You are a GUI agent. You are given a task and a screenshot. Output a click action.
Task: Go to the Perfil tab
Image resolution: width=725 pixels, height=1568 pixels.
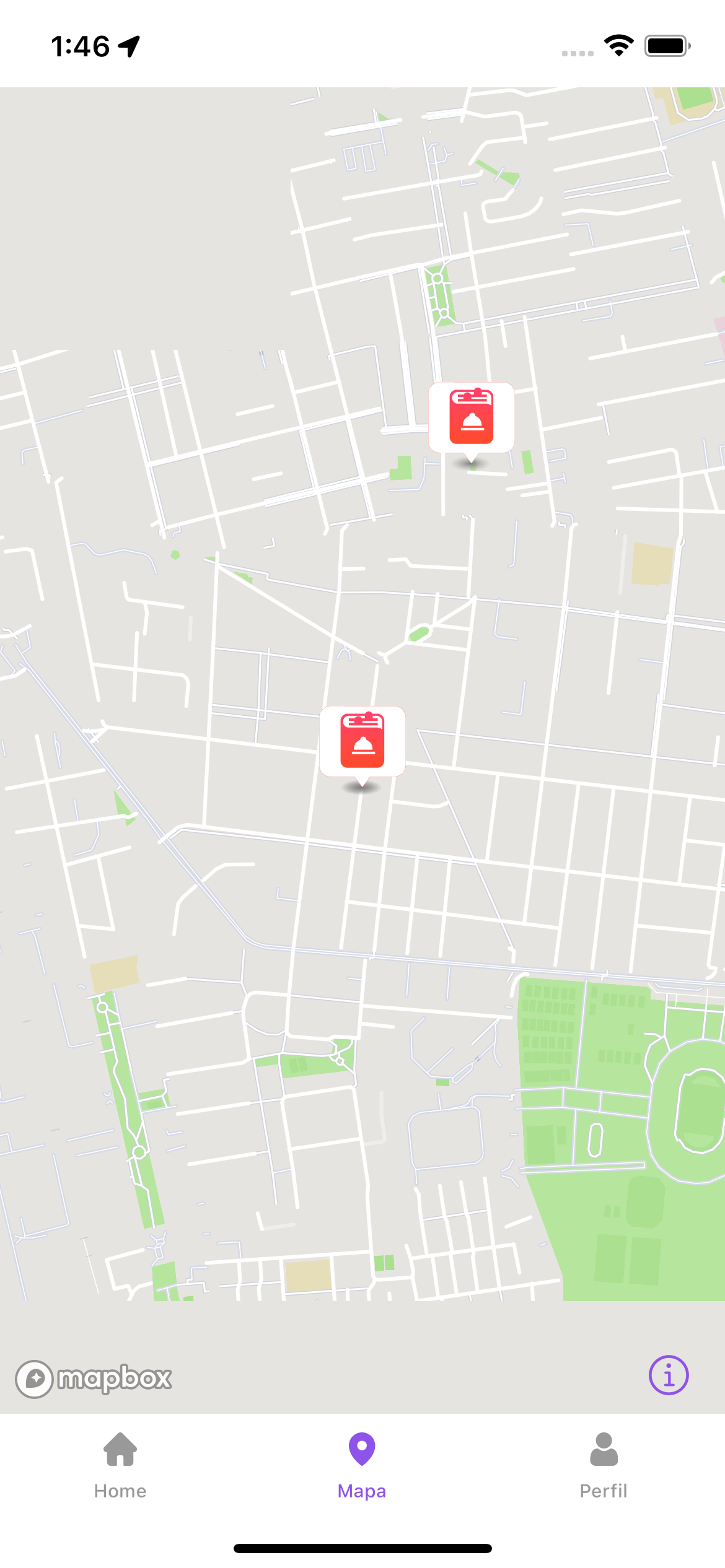tap(604, 1465)
